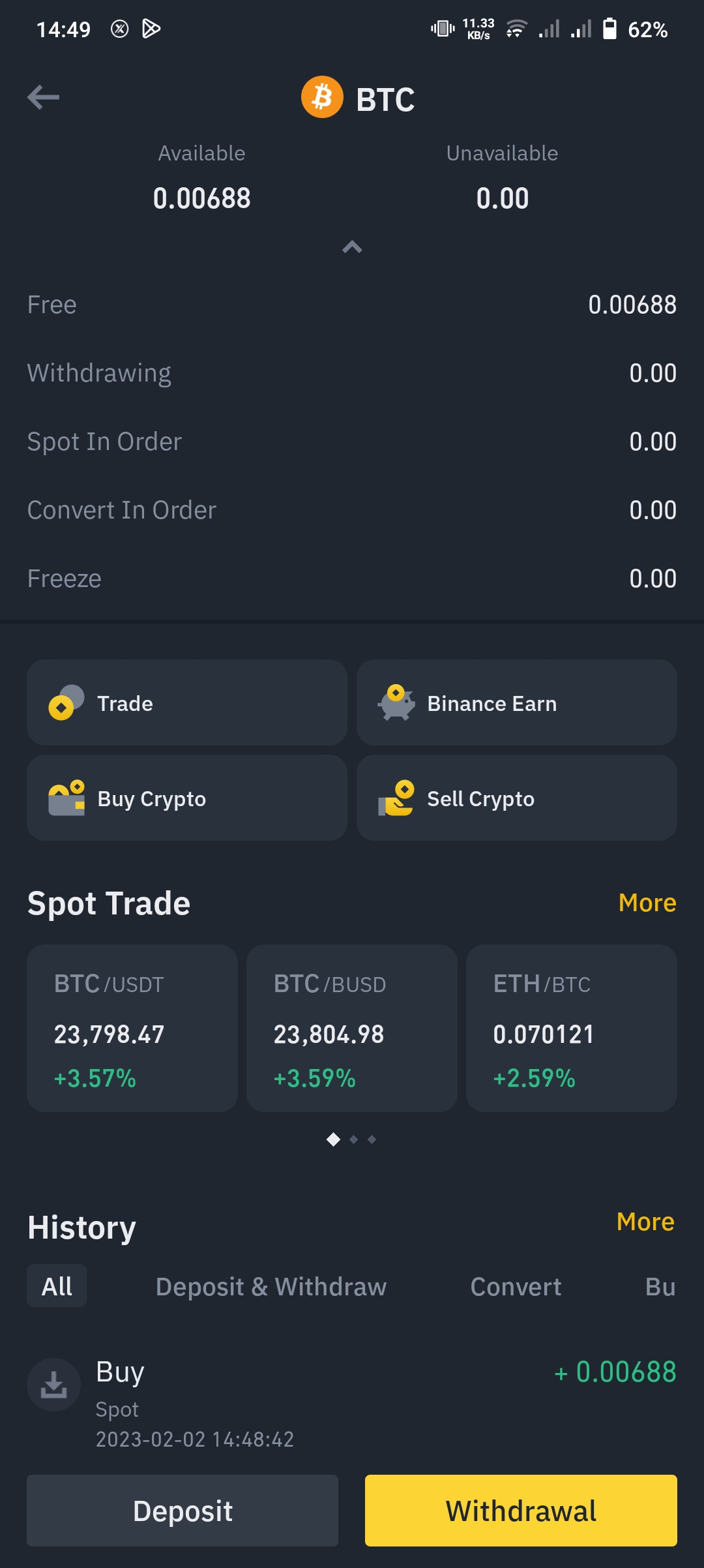The height and width of the screenshot is (1568, 704).
Task: Open the BTC/USDT trading pair card
Action: [132, 1028]
